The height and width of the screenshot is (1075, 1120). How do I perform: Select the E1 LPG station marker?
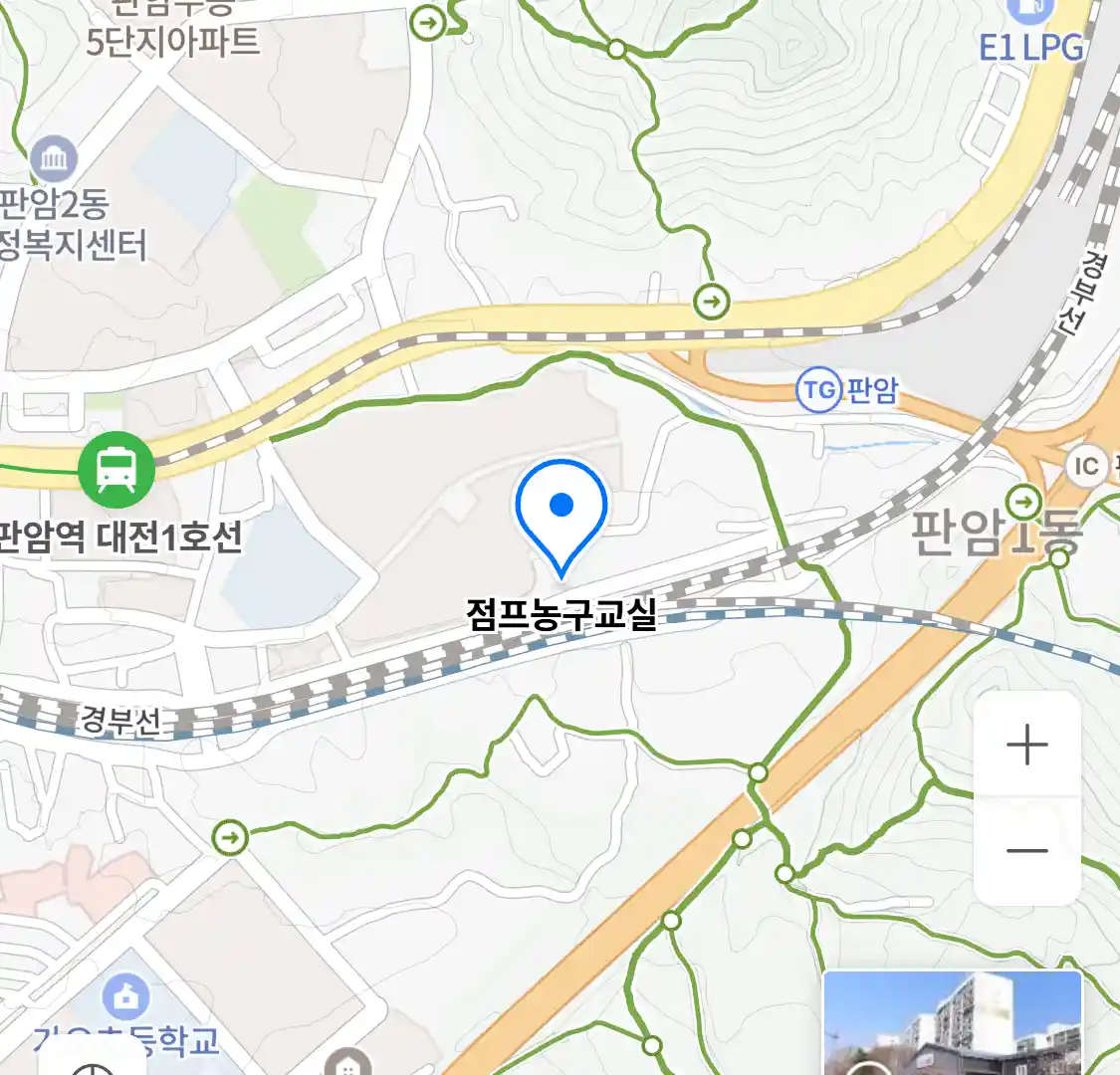pos(1029,12)
